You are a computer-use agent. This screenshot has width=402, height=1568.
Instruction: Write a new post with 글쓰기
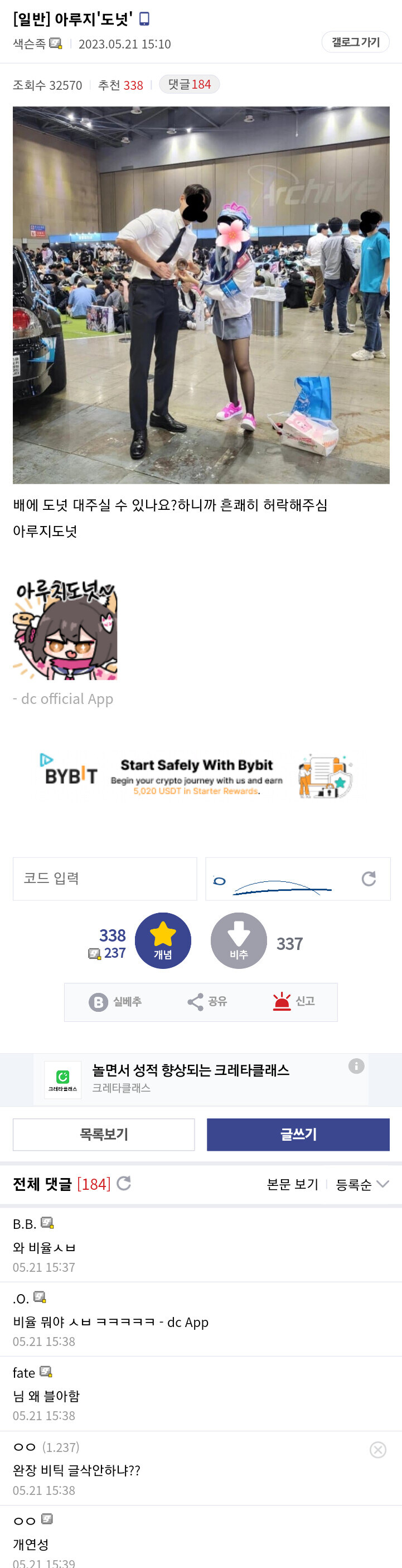298,1134
